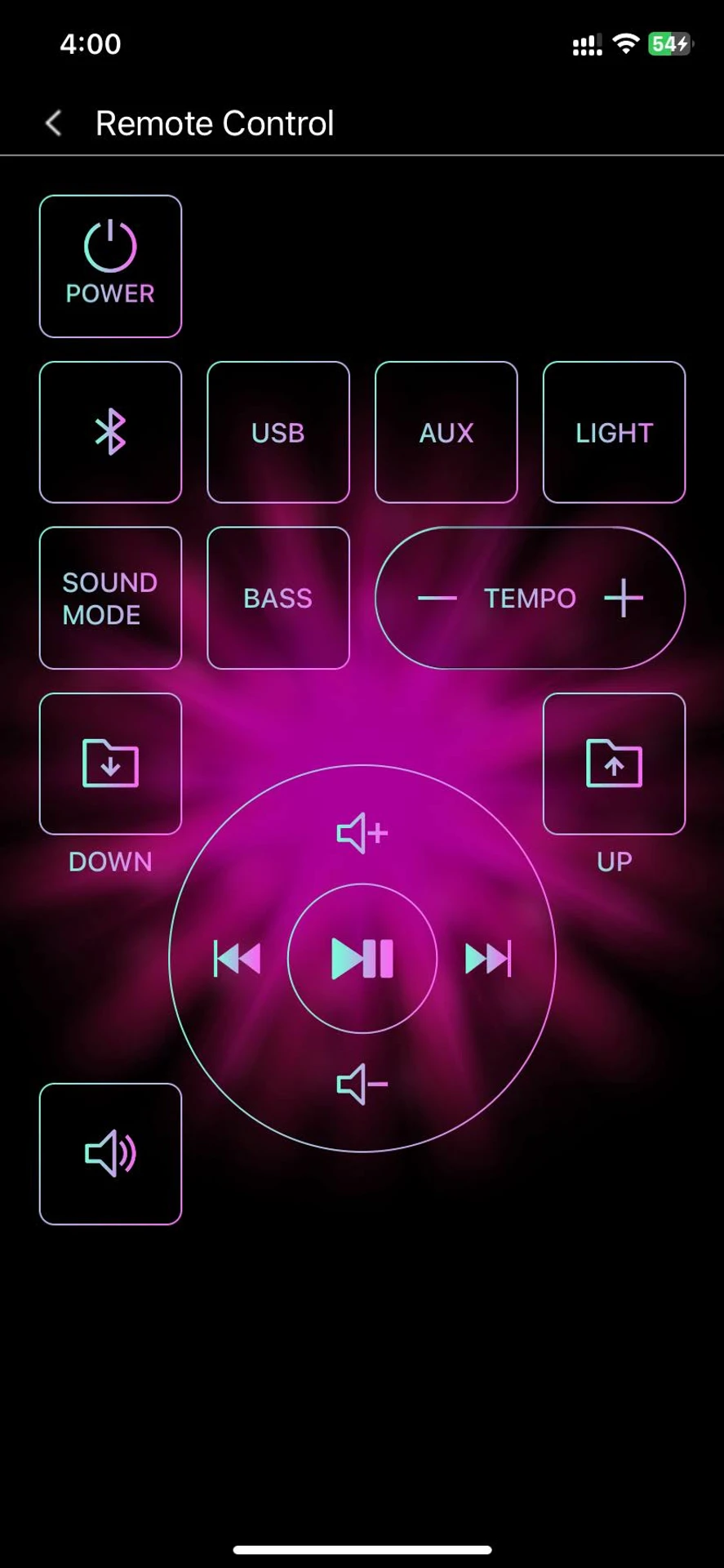Image resolution: width=724 pixels, height=1568 pixels.
Task: Lower volume with speaker minus icon
Action: [x=362, y=1085]
